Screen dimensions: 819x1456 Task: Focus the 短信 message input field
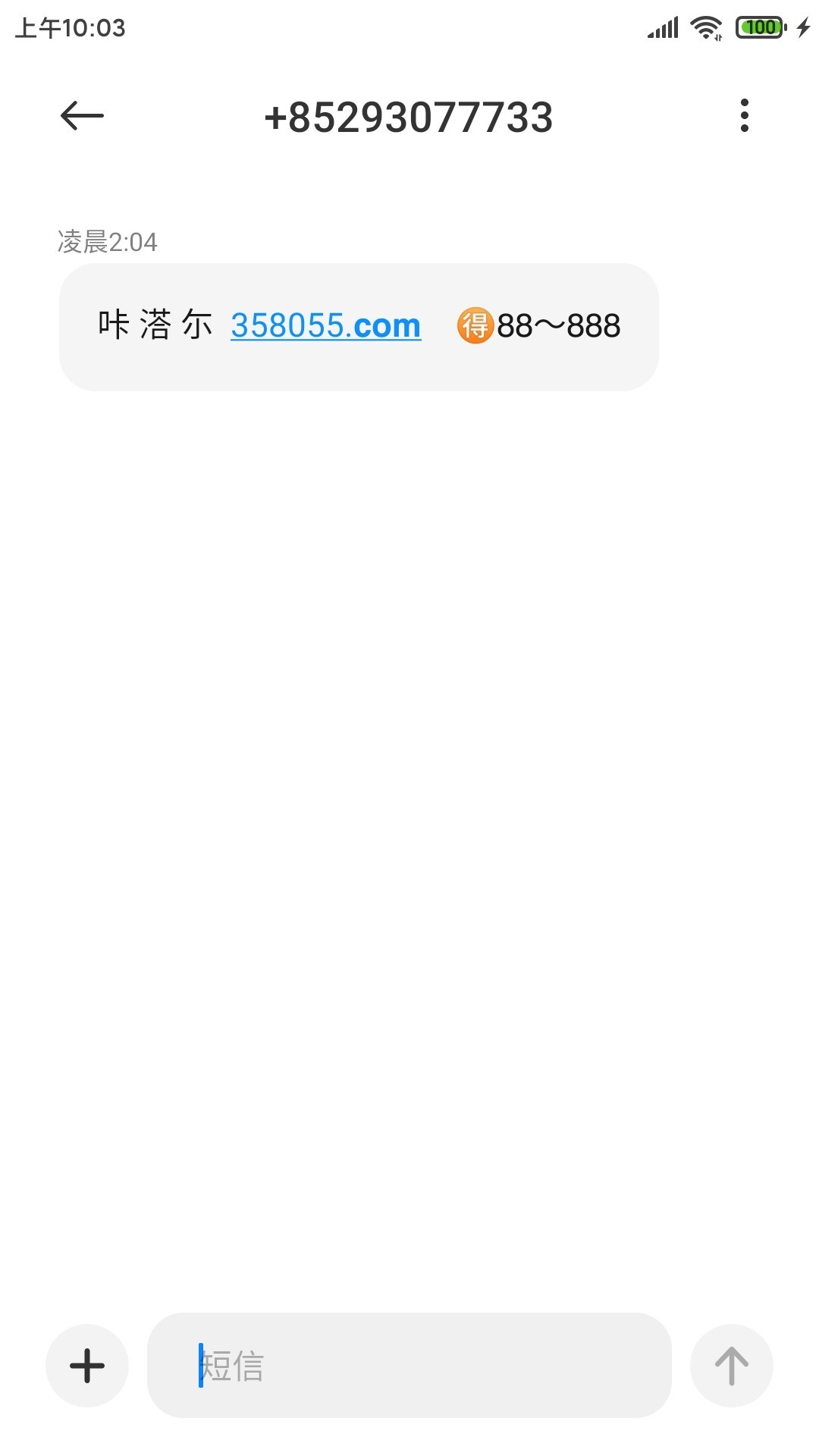(x=409, y=1366)
